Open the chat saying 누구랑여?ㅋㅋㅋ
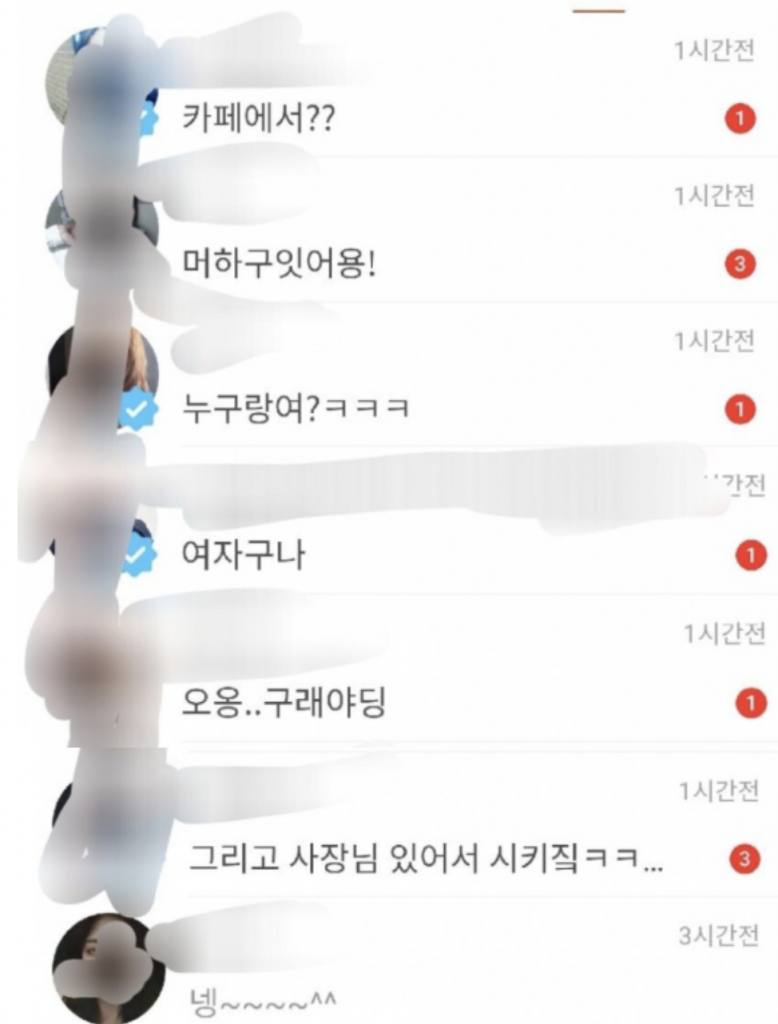Screen dimensions: 778x1024 [296, 410]
